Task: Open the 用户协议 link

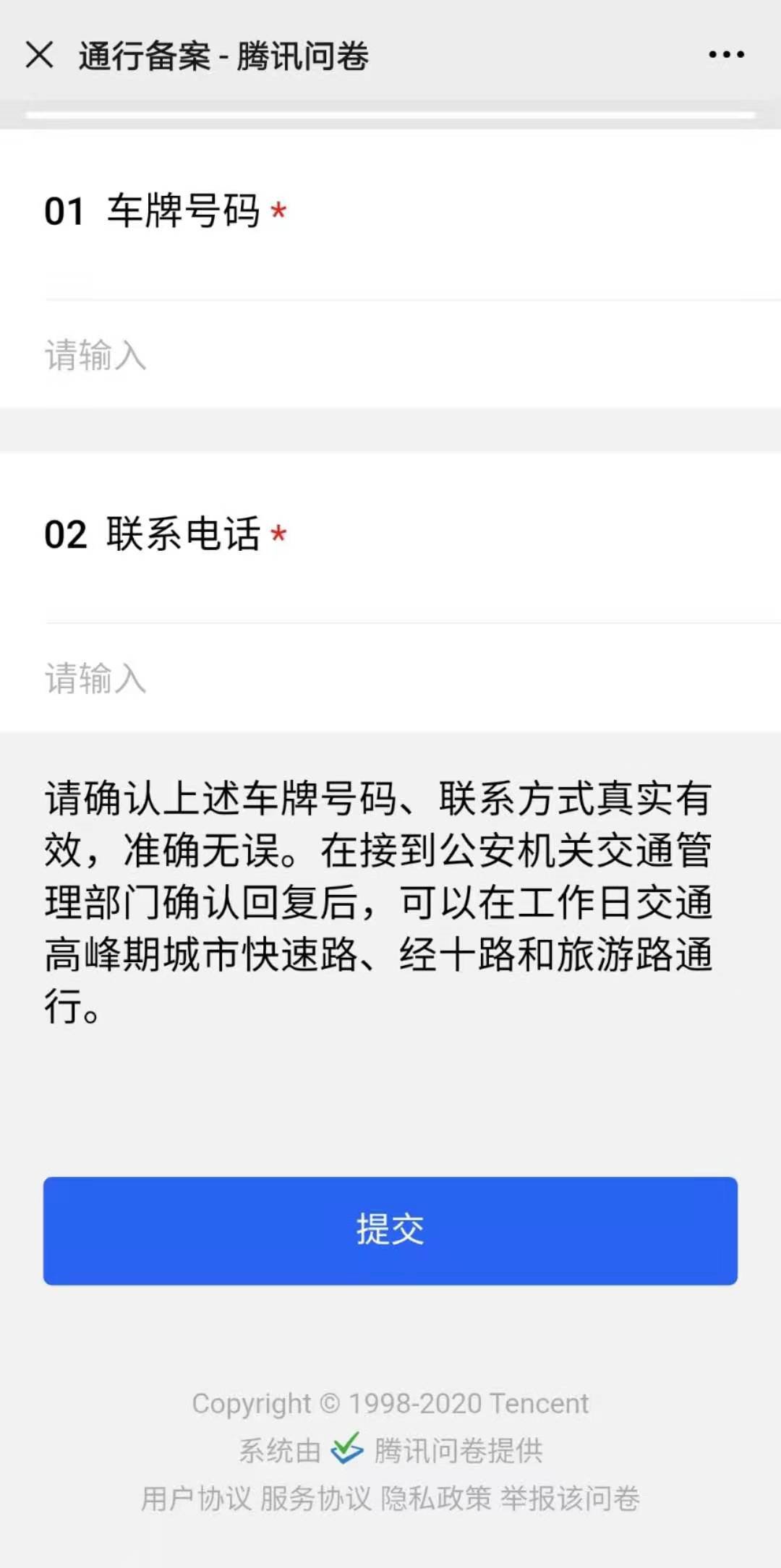Action: pyautogui.click(x=196, y=1499)
